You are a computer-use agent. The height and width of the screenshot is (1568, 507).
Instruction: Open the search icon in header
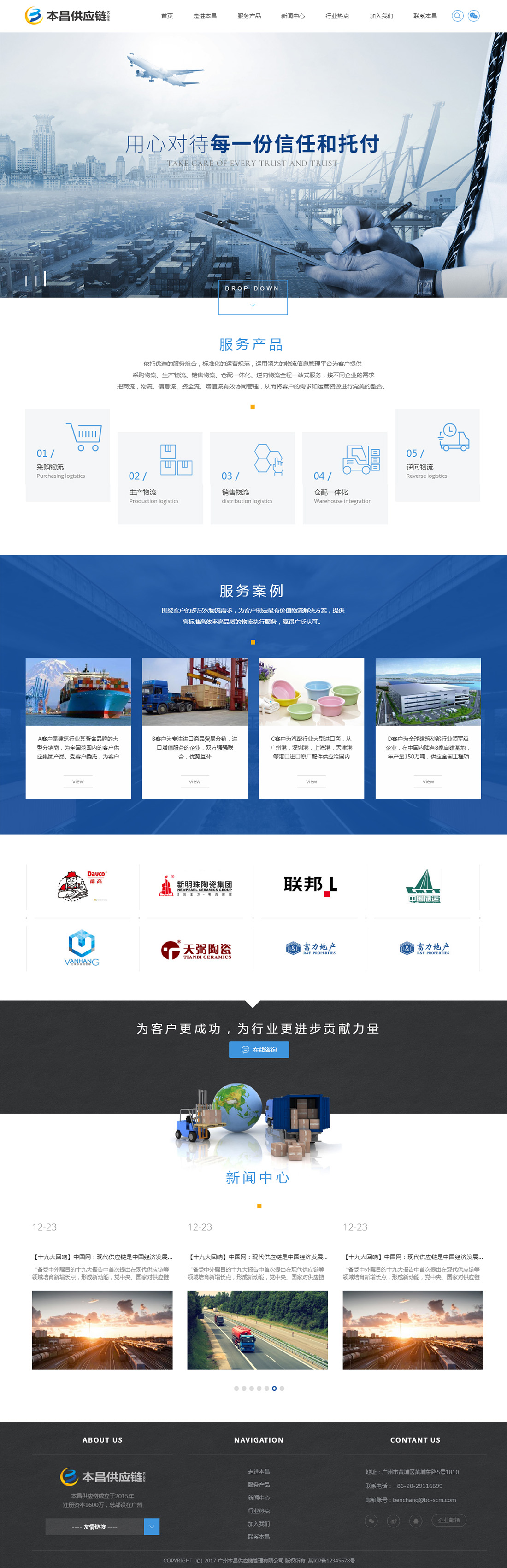point(457,16)
